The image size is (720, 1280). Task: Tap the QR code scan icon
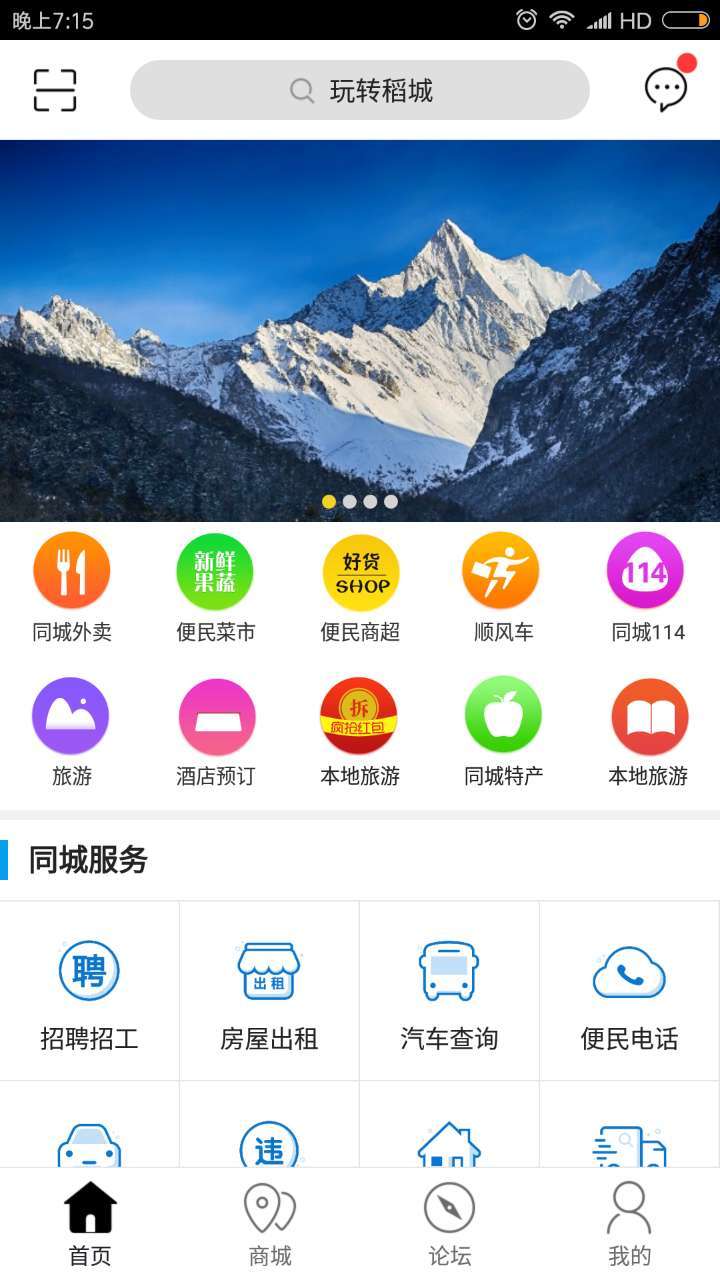coord(55,89)
